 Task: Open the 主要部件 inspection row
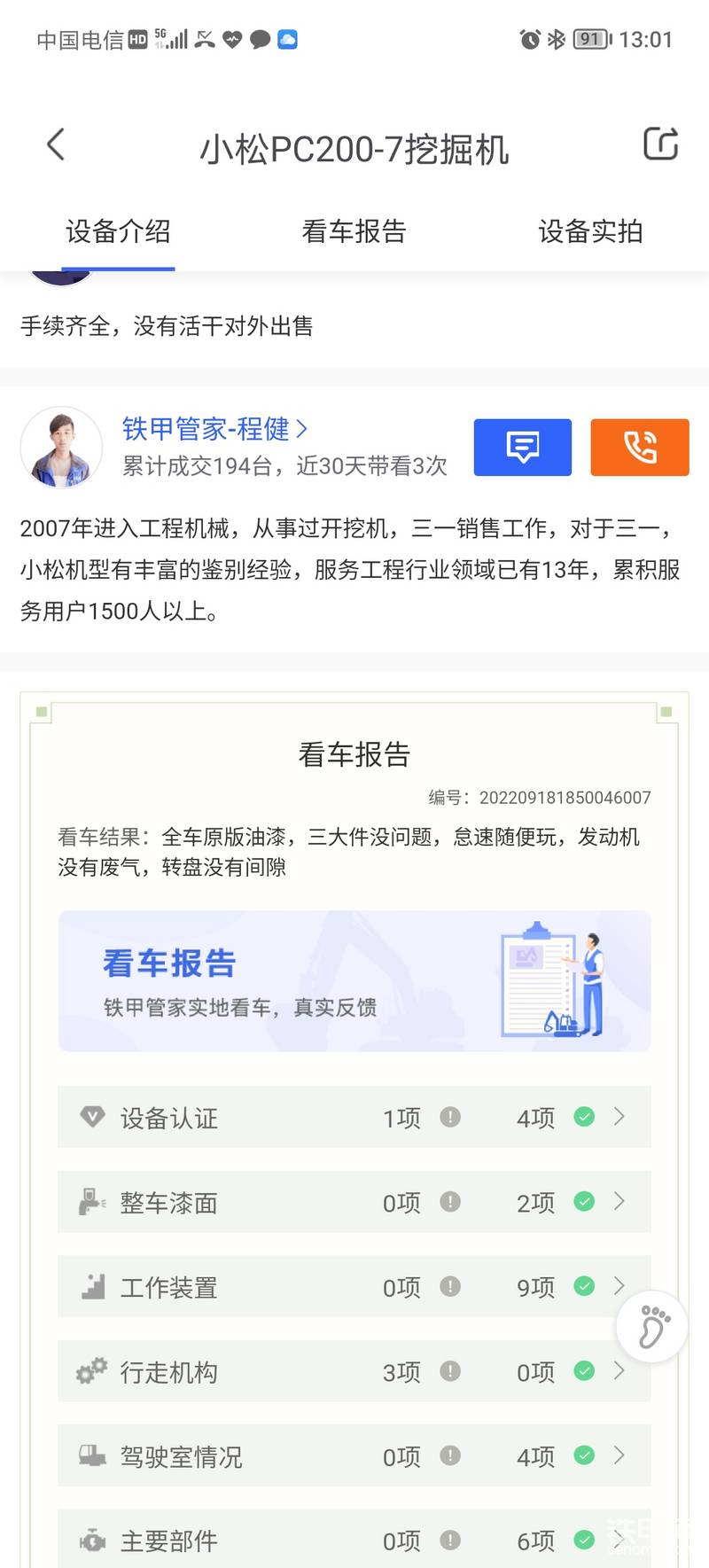pyautogui.click(x=354, y=1540)
